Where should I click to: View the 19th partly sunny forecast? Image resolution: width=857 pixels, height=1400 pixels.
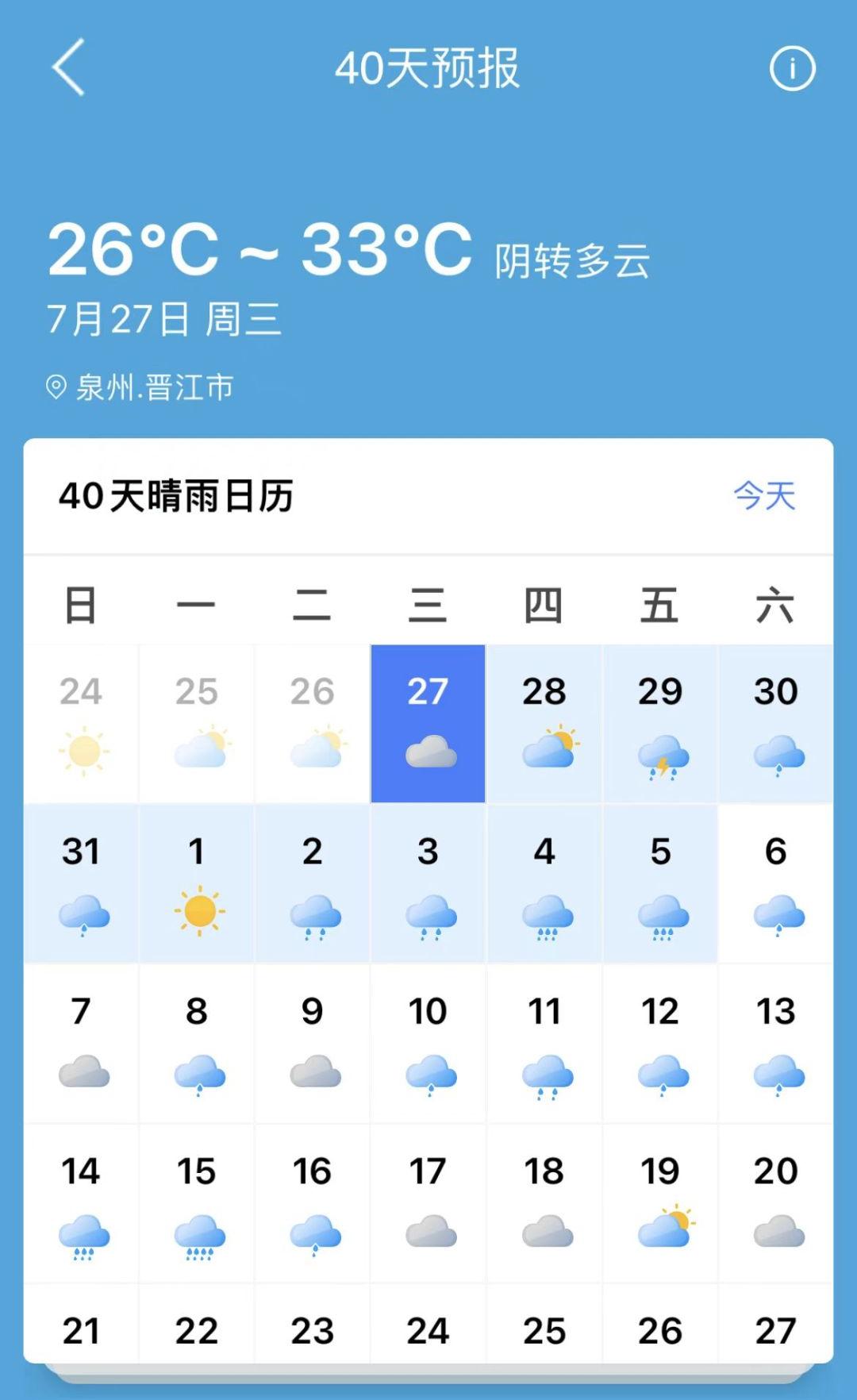pyautogui.click(x=660, y=1203)
